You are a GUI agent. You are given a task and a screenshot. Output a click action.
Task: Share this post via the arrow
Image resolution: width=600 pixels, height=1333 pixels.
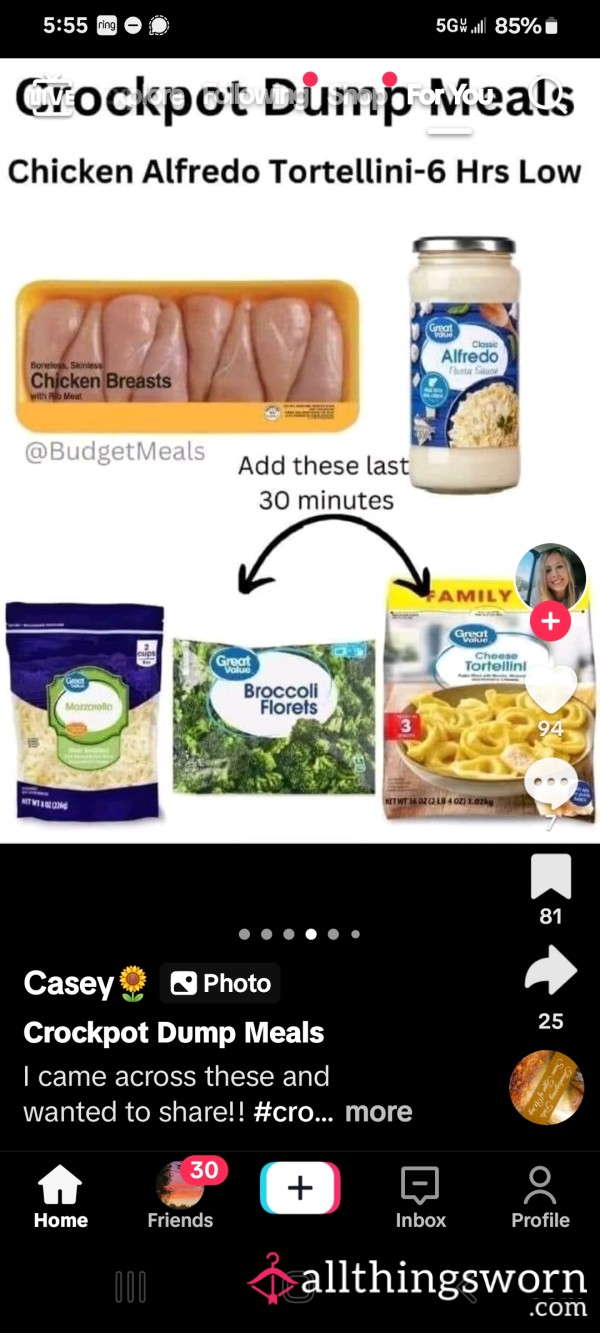pos(550,972)
